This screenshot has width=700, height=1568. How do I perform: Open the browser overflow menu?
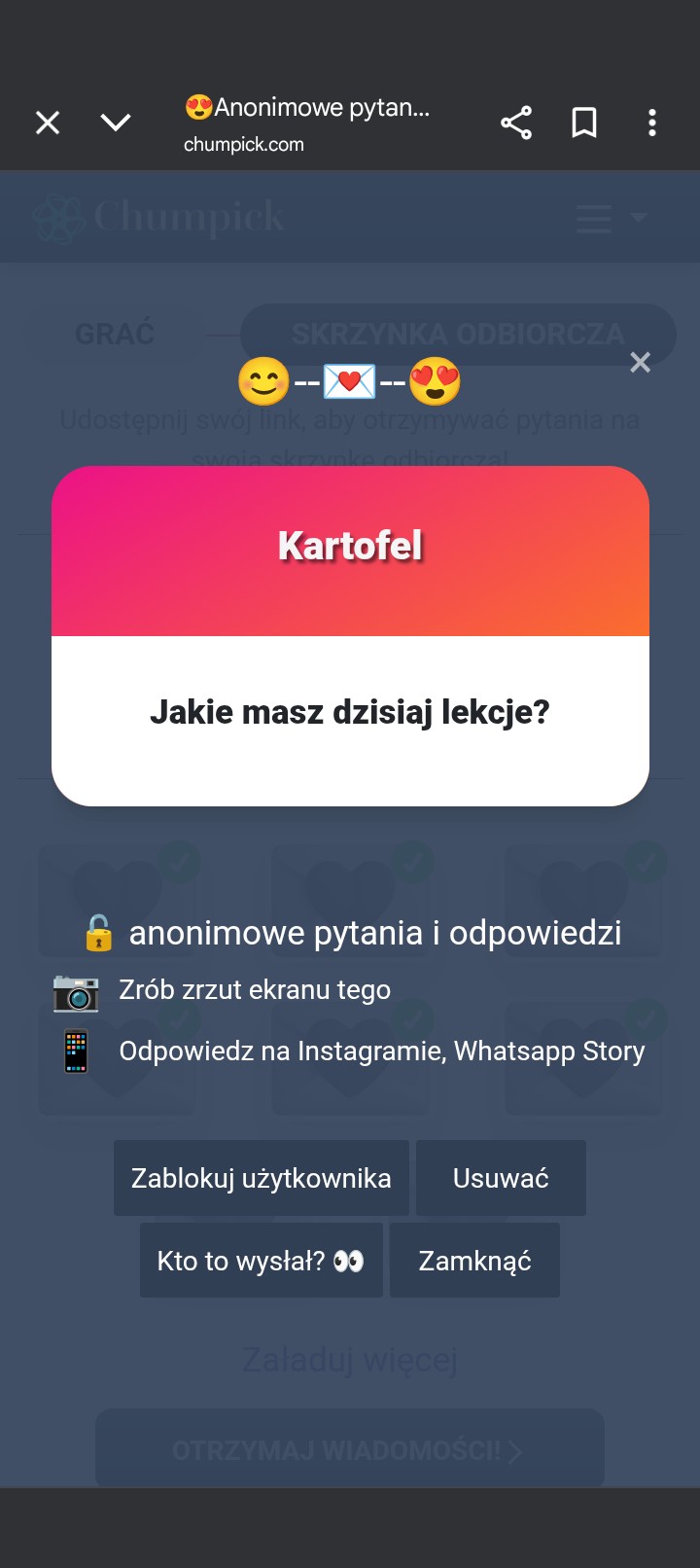click(652, 123)
